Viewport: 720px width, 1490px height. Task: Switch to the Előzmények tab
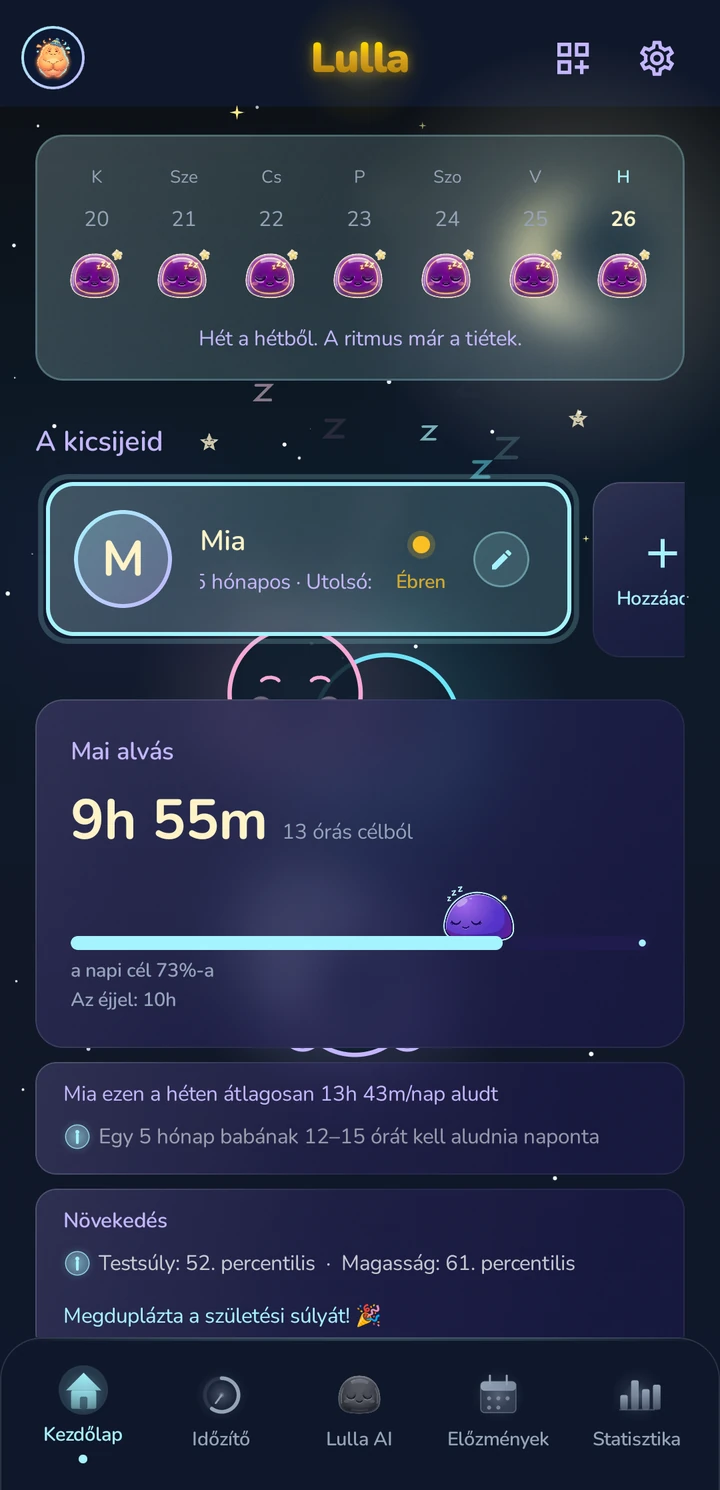(x=498, y=1412)
